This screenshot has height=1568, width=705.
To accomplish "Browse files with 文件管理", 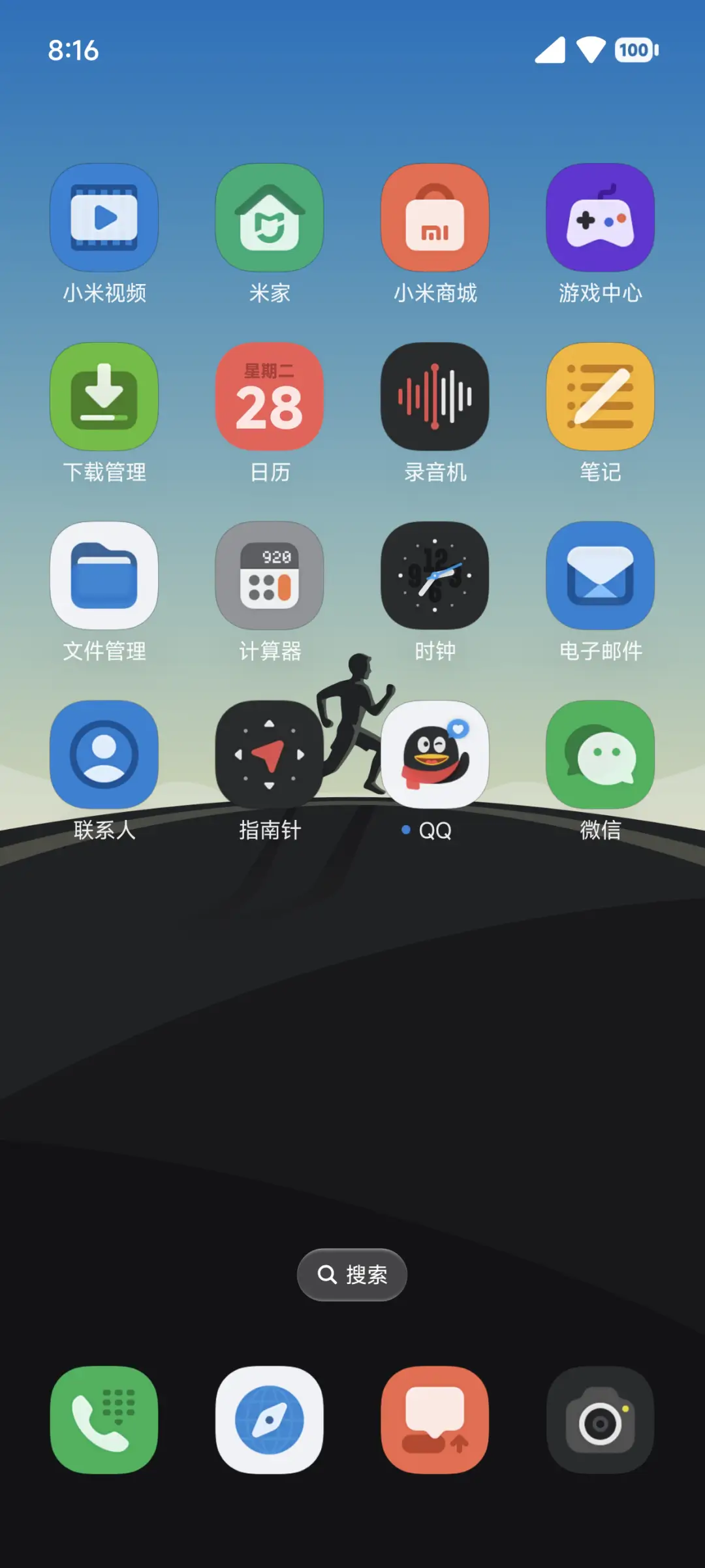I will coord(104,575).
